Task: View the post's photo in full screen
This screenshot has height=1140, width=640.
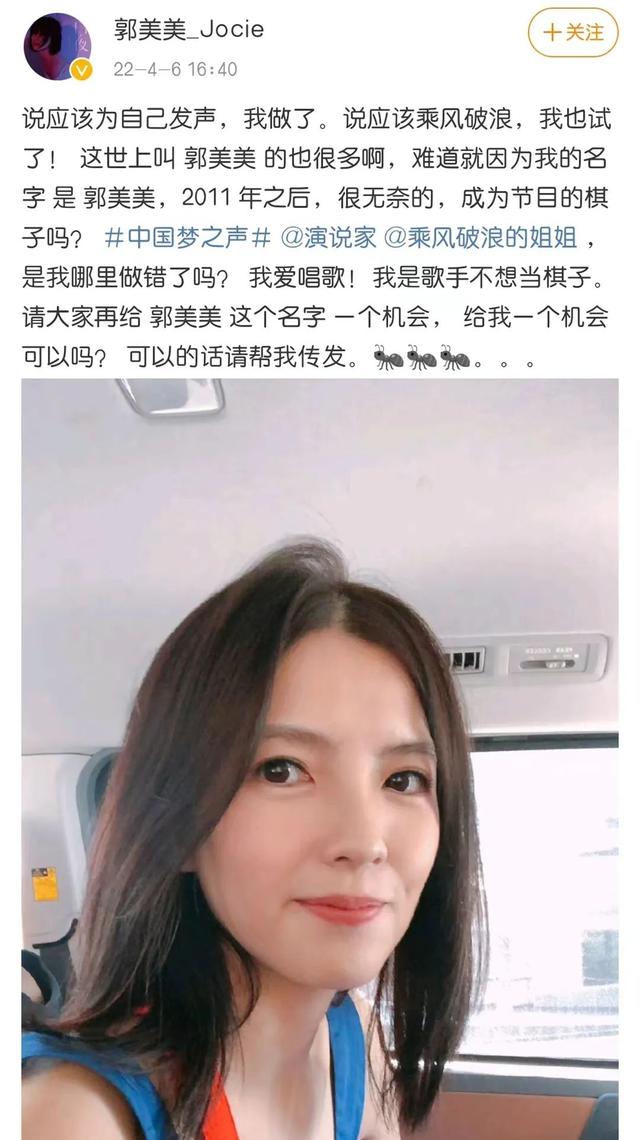Action: tap(320, 760)
